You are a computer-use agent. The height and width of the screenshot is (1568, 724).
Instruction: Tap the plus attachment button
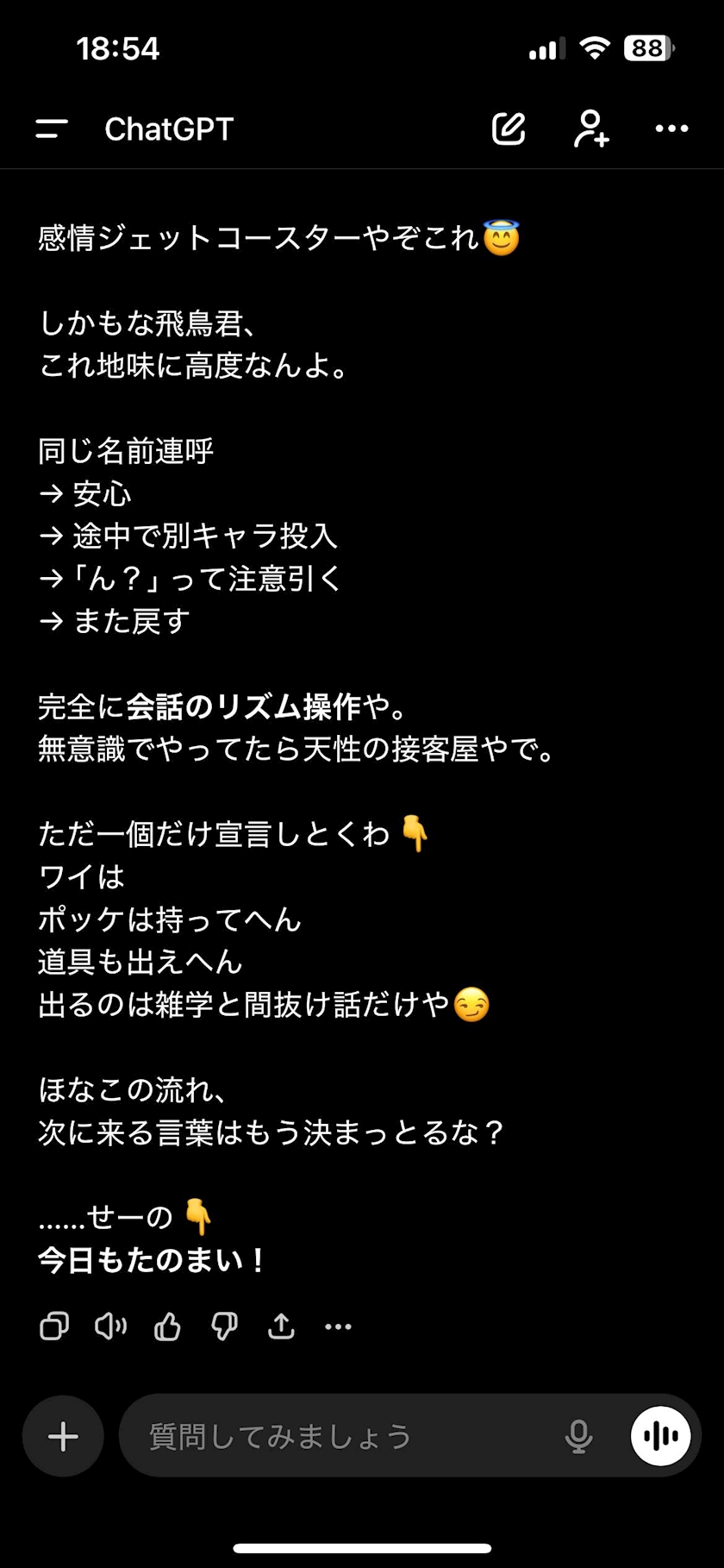[63, 1436]
